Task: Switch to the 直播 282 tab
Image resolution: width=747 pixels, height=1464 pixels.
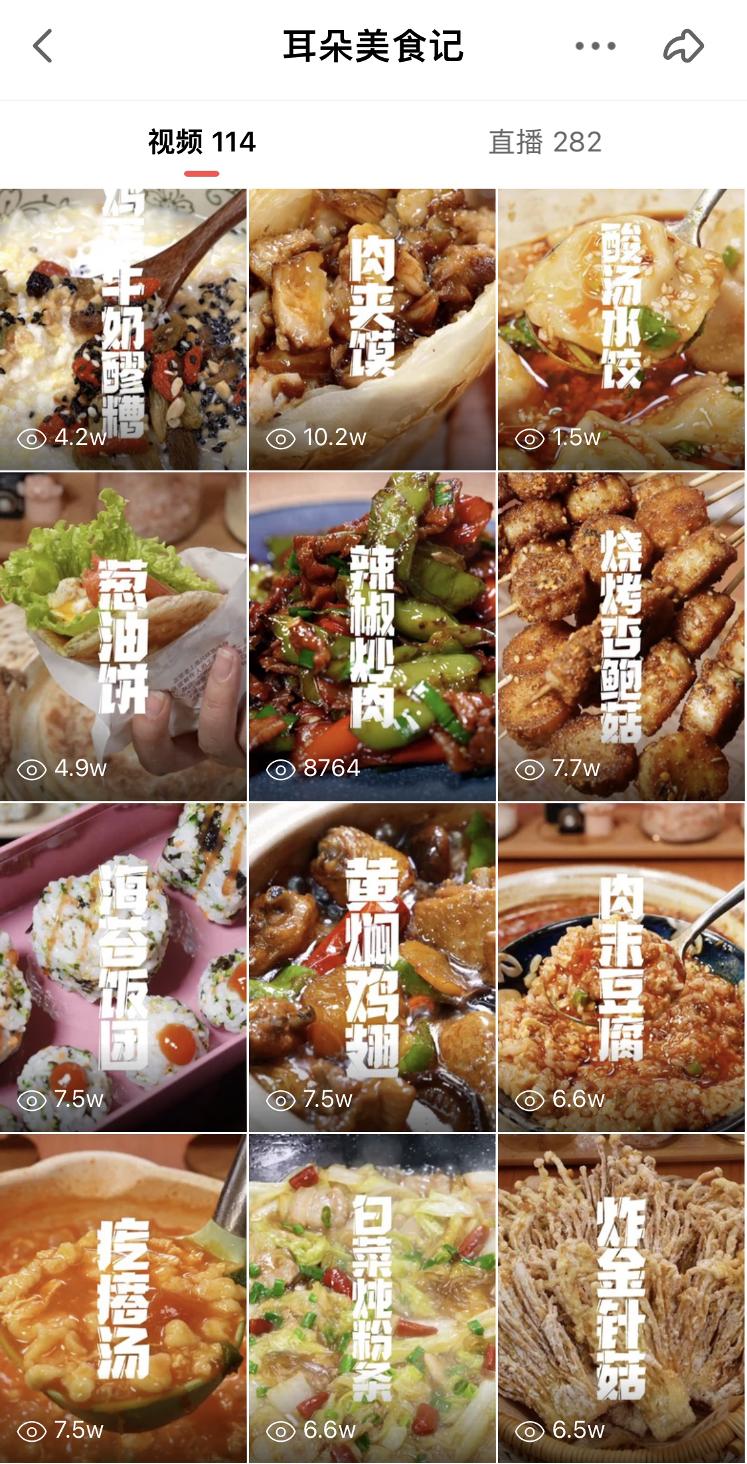Action: (545, 143)
